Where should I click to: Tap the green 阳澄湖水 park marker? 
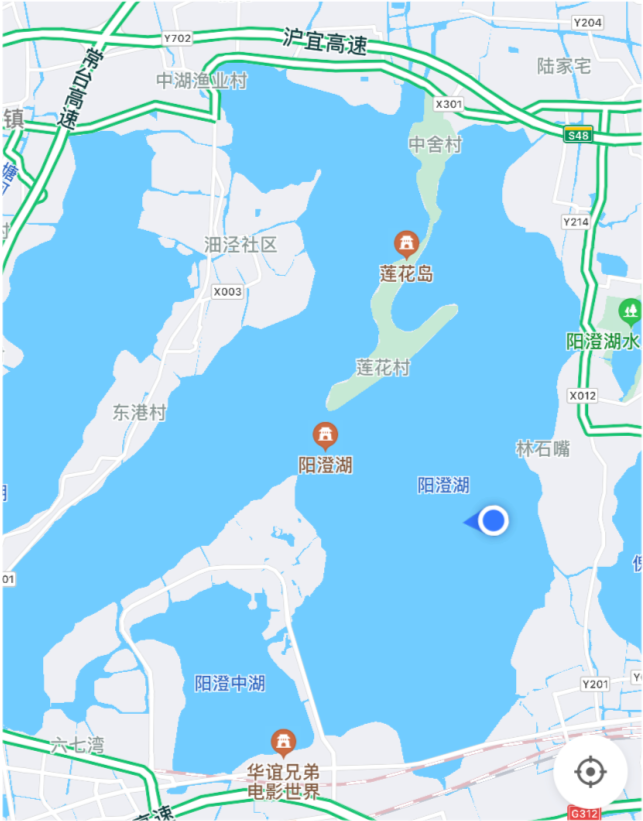coord(630,312)
